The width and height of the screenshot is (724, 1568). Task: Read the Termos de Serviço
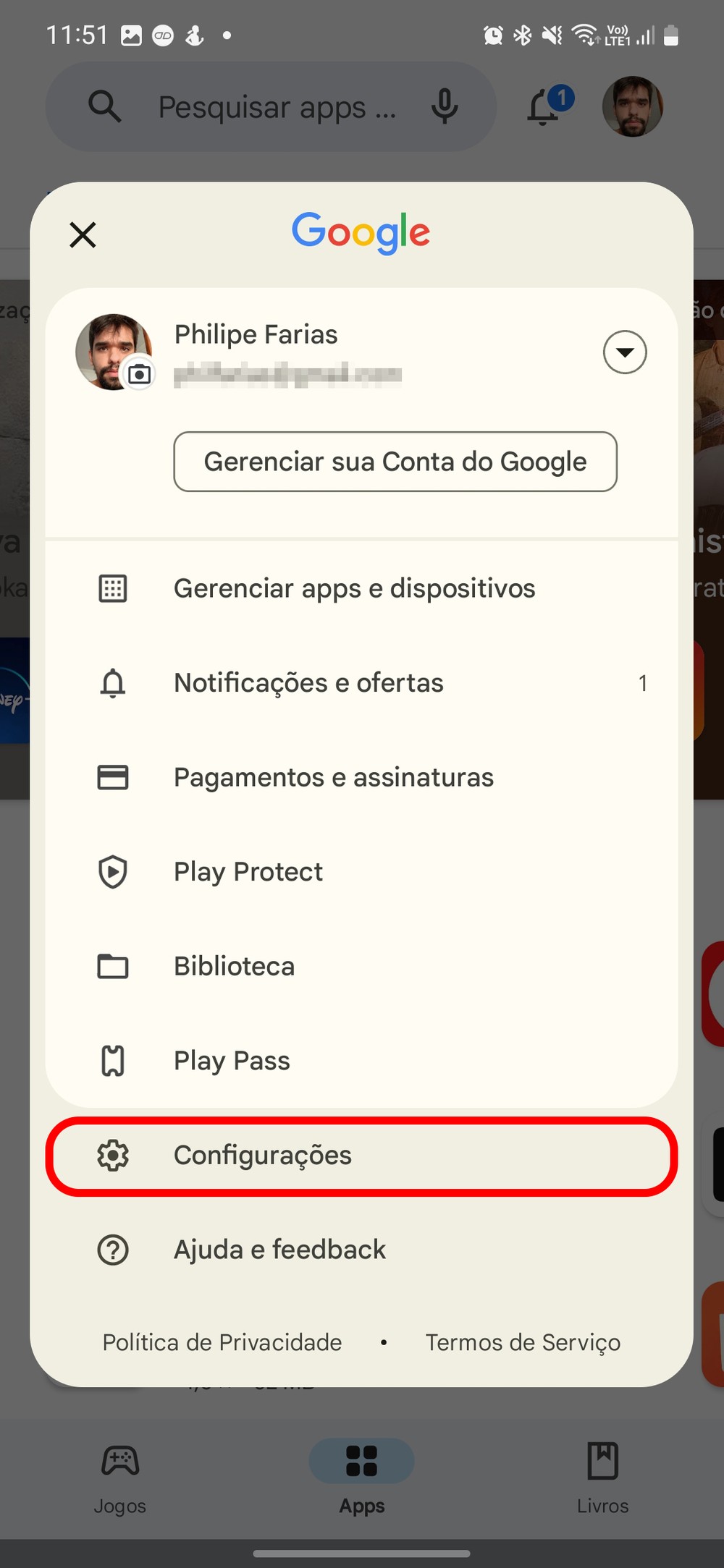(x=523, y=1343)
